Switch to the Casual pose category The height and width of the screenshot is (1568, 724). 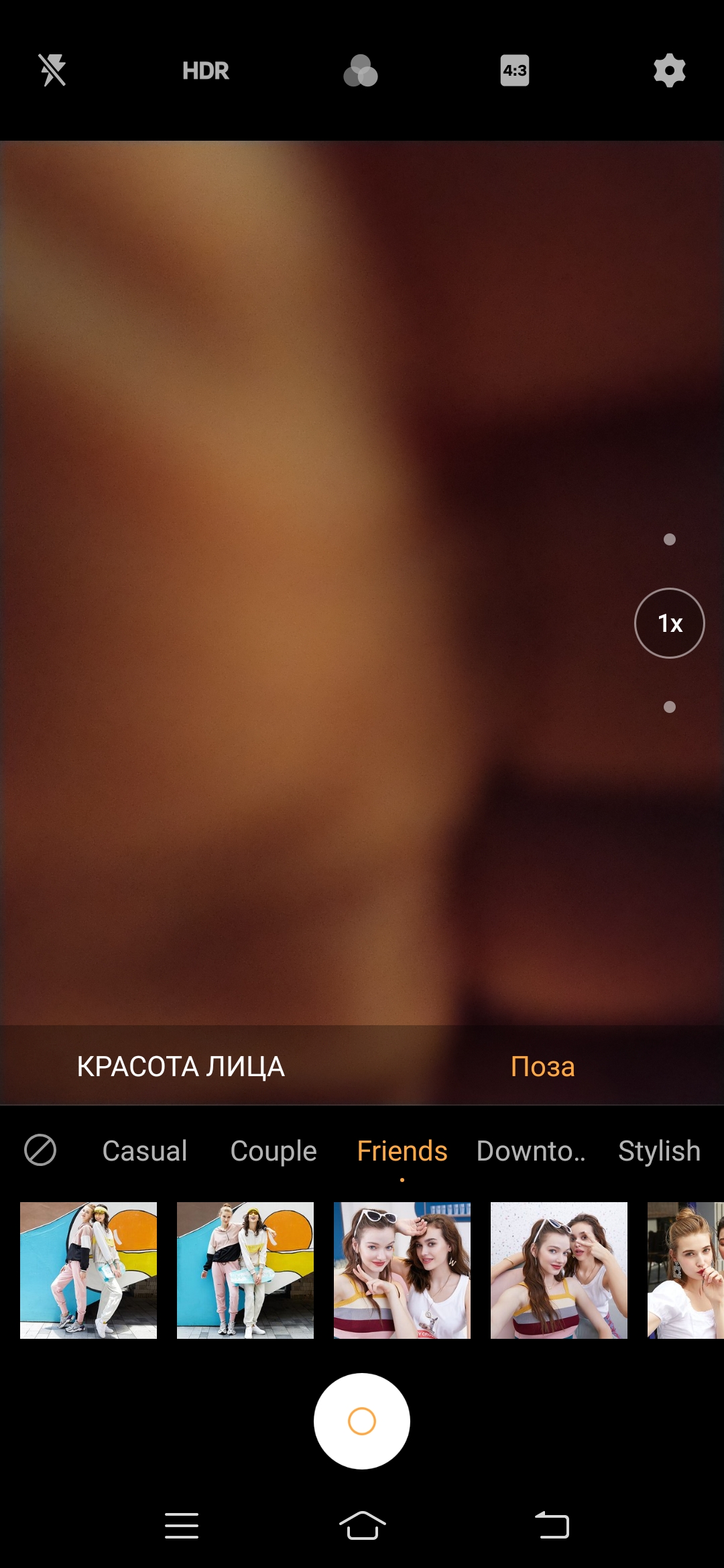coord(144,1151)
